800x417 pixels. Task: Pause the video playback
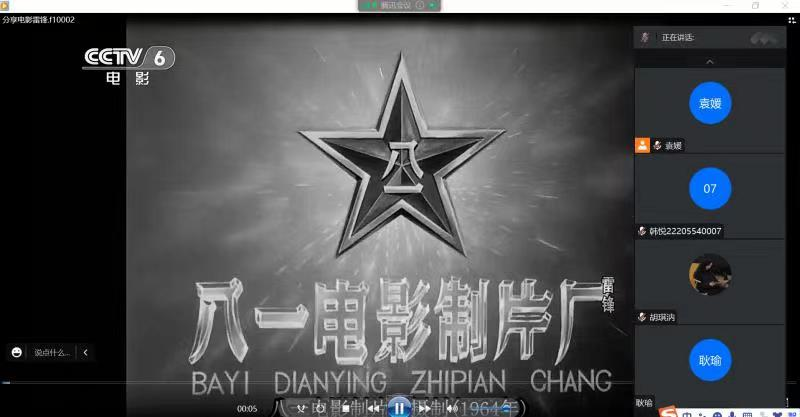[x=398, y=407]
